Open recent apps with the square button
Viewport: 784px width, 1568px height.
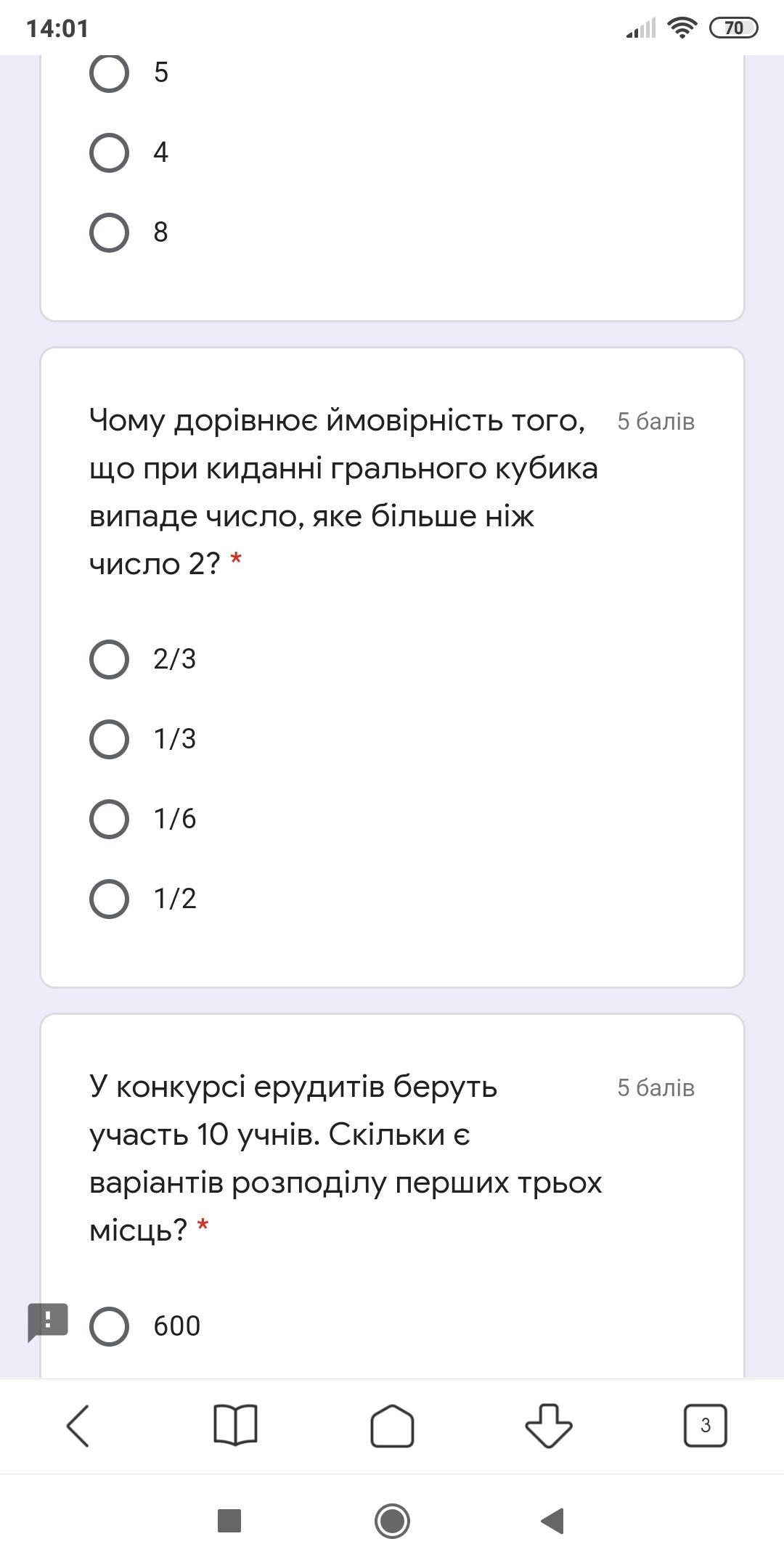229,1521
